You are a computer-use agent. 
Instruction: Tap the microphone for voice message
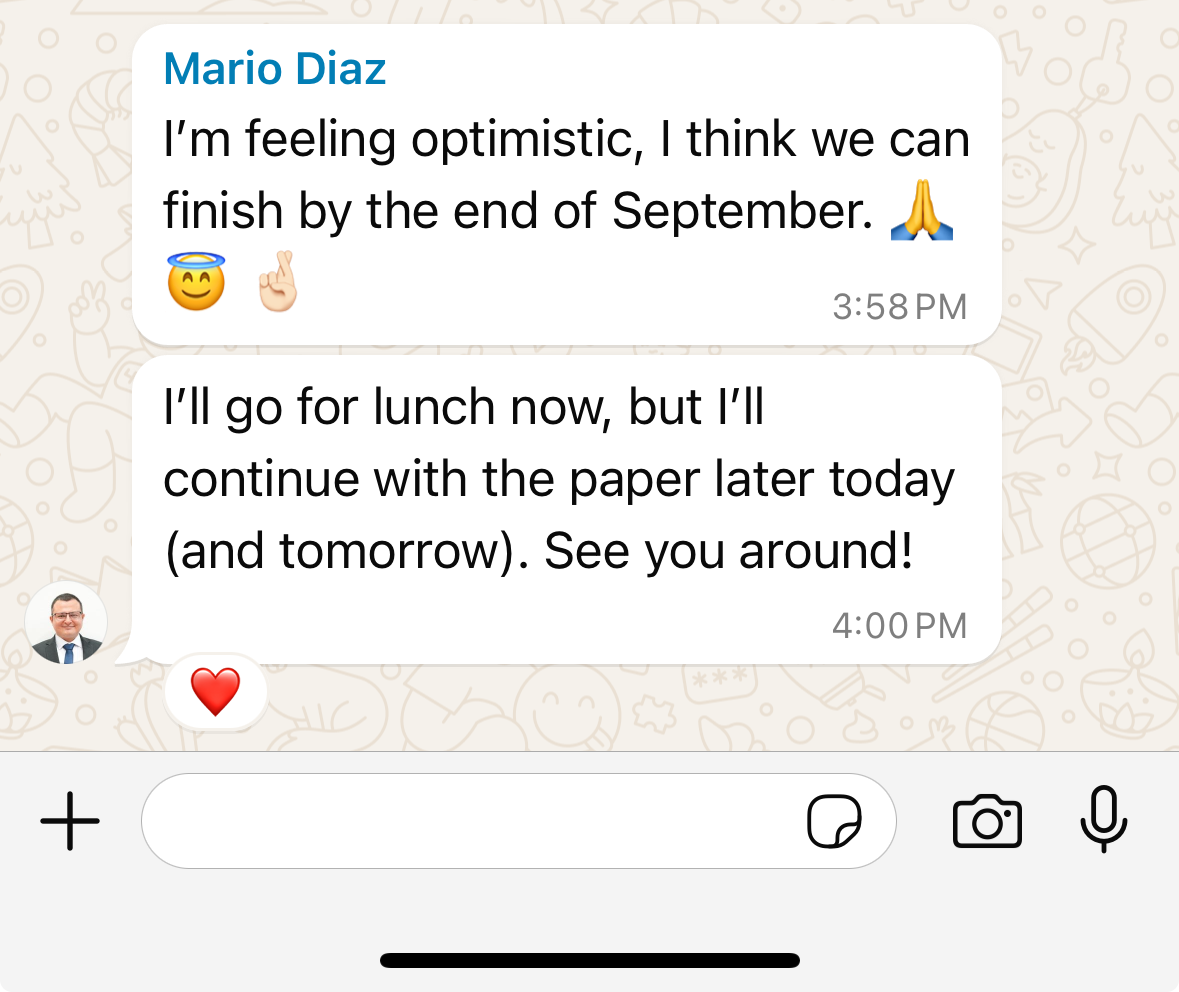click(x=1104, y=819)
